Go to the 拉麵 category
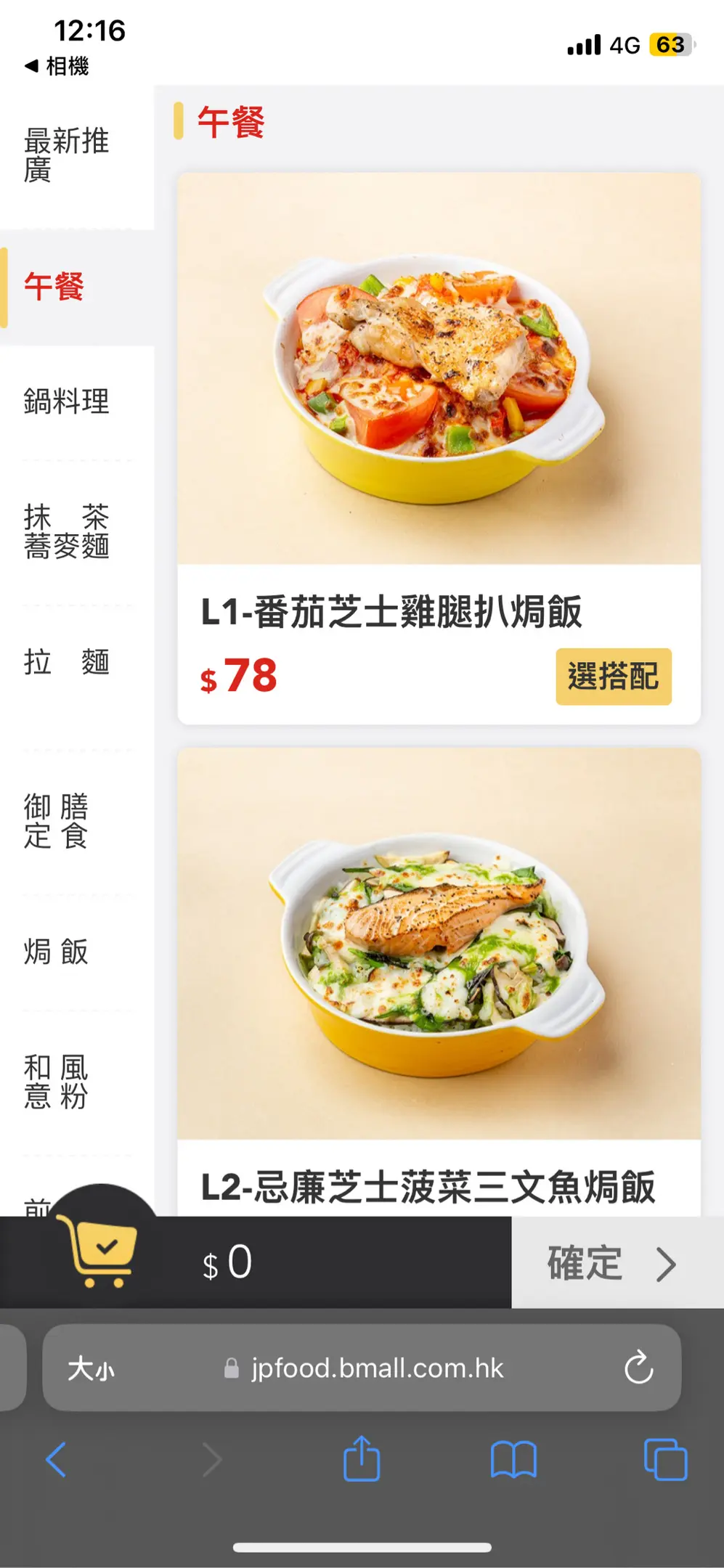 (x=66, y=662)
